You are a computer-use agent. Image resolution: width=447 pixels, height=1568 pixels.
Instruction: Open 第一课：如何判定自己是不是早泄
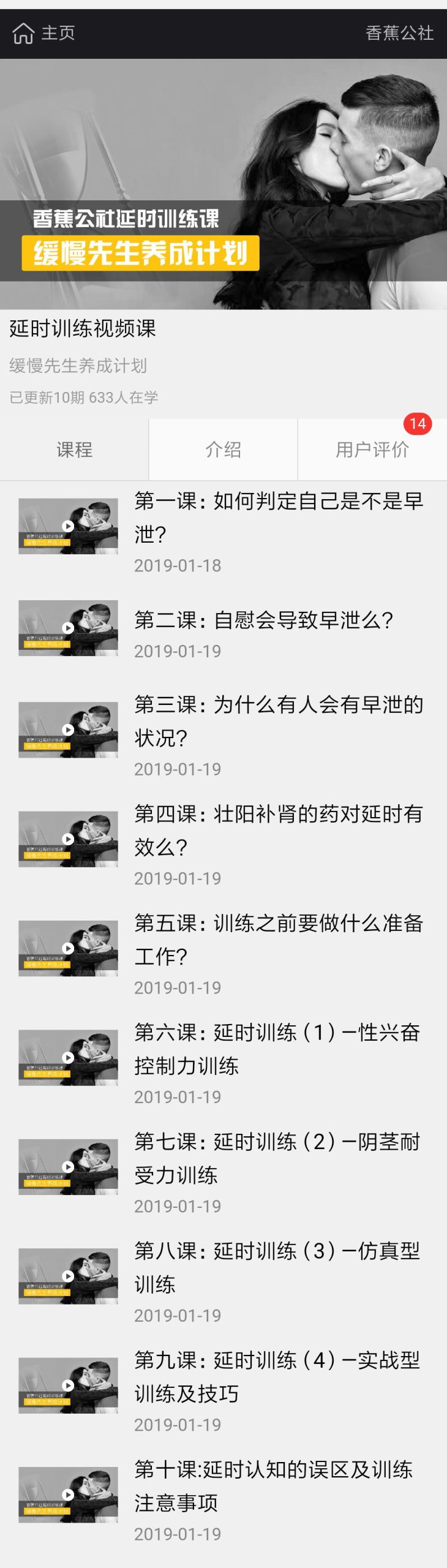278,518
